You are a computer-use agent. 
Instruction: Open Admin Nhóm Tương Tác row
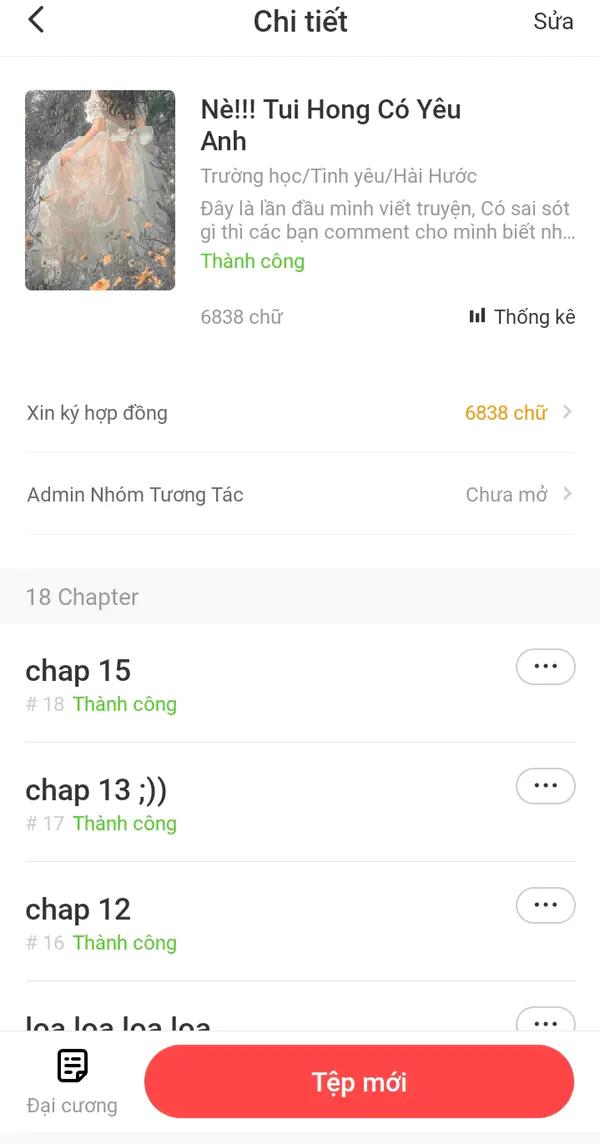pyautogui.click(x=300, y=494)
